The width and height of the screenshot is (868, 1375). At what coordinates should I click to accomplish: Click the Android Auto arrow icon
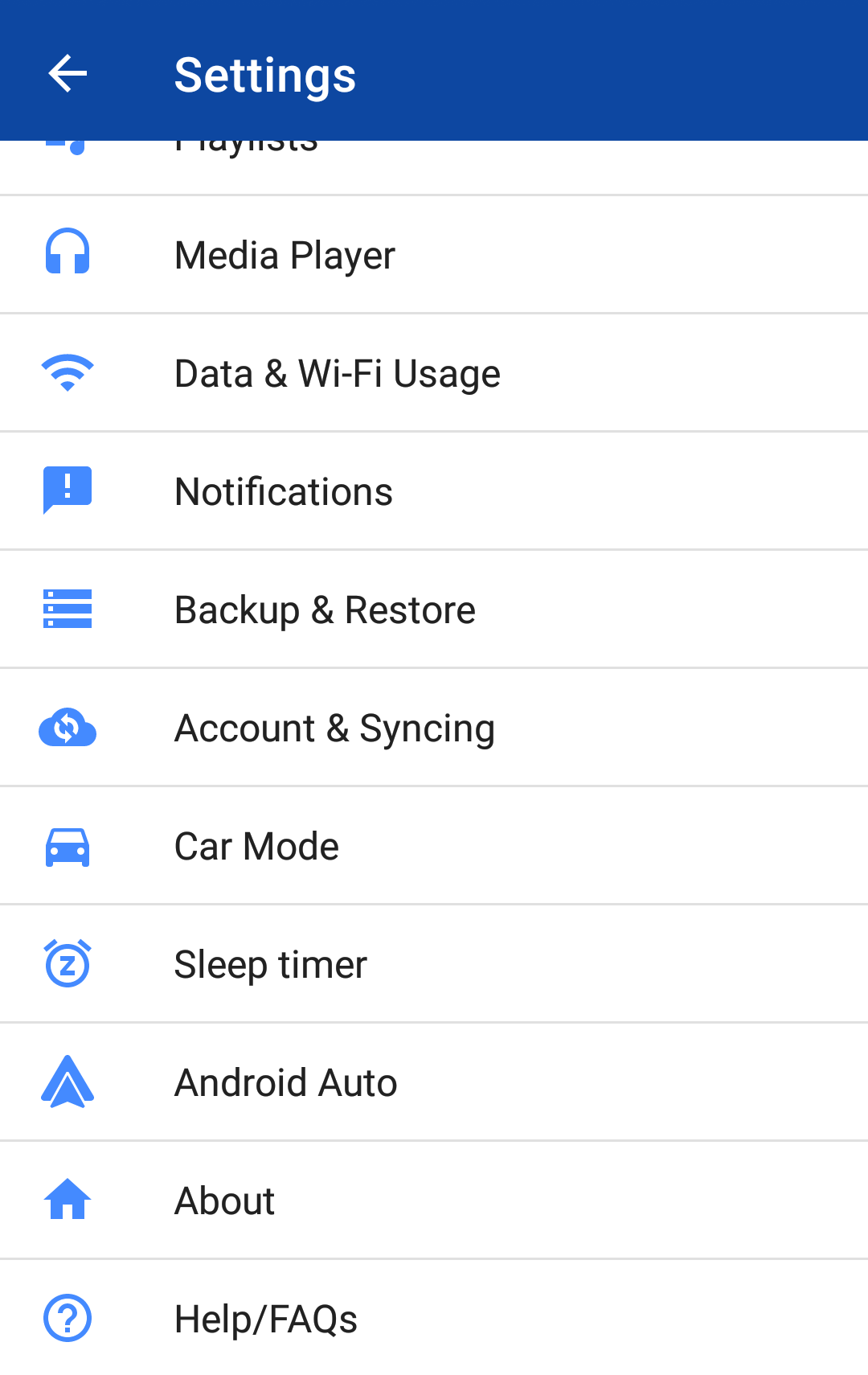coord(68,1082)
